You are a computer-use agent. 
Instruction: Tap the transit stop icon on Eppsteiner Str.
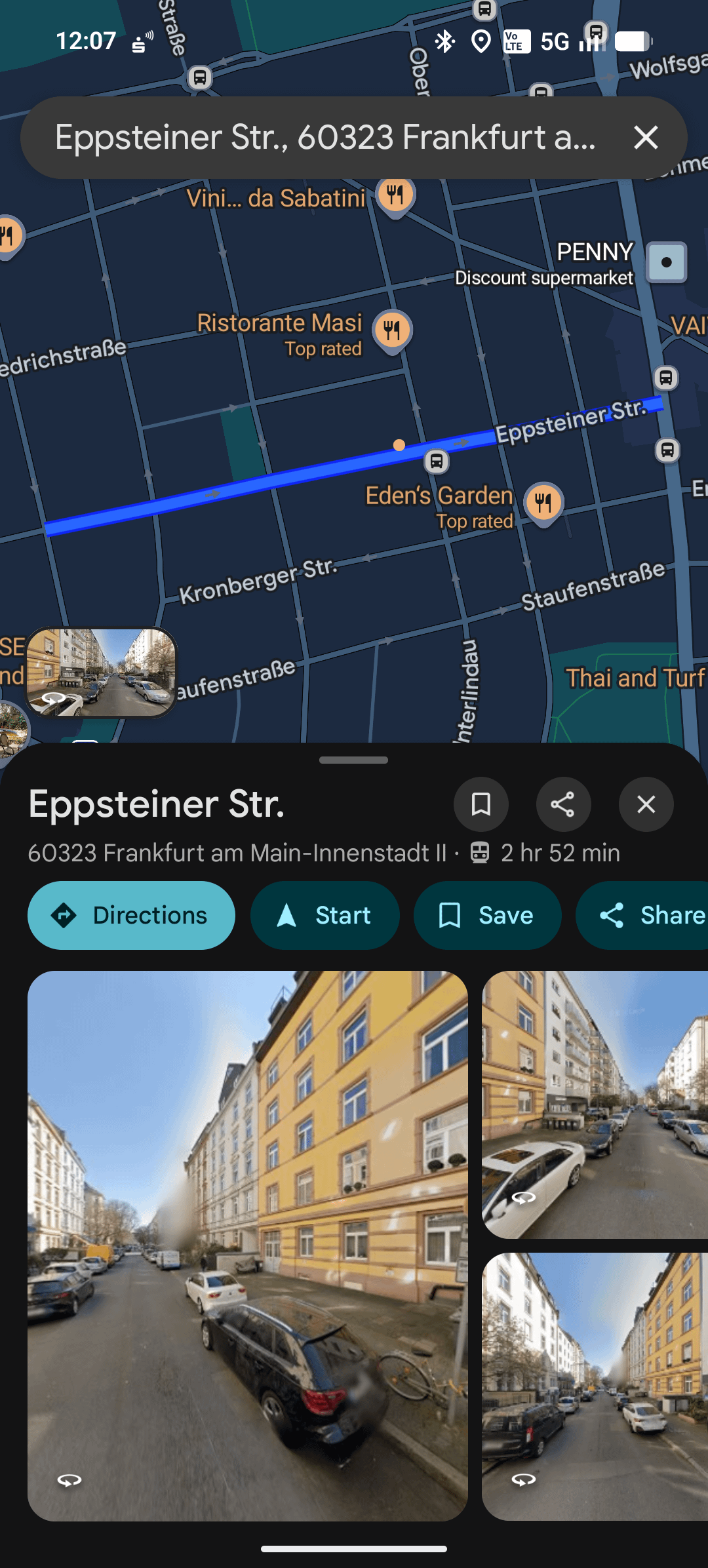coord(437,461)
